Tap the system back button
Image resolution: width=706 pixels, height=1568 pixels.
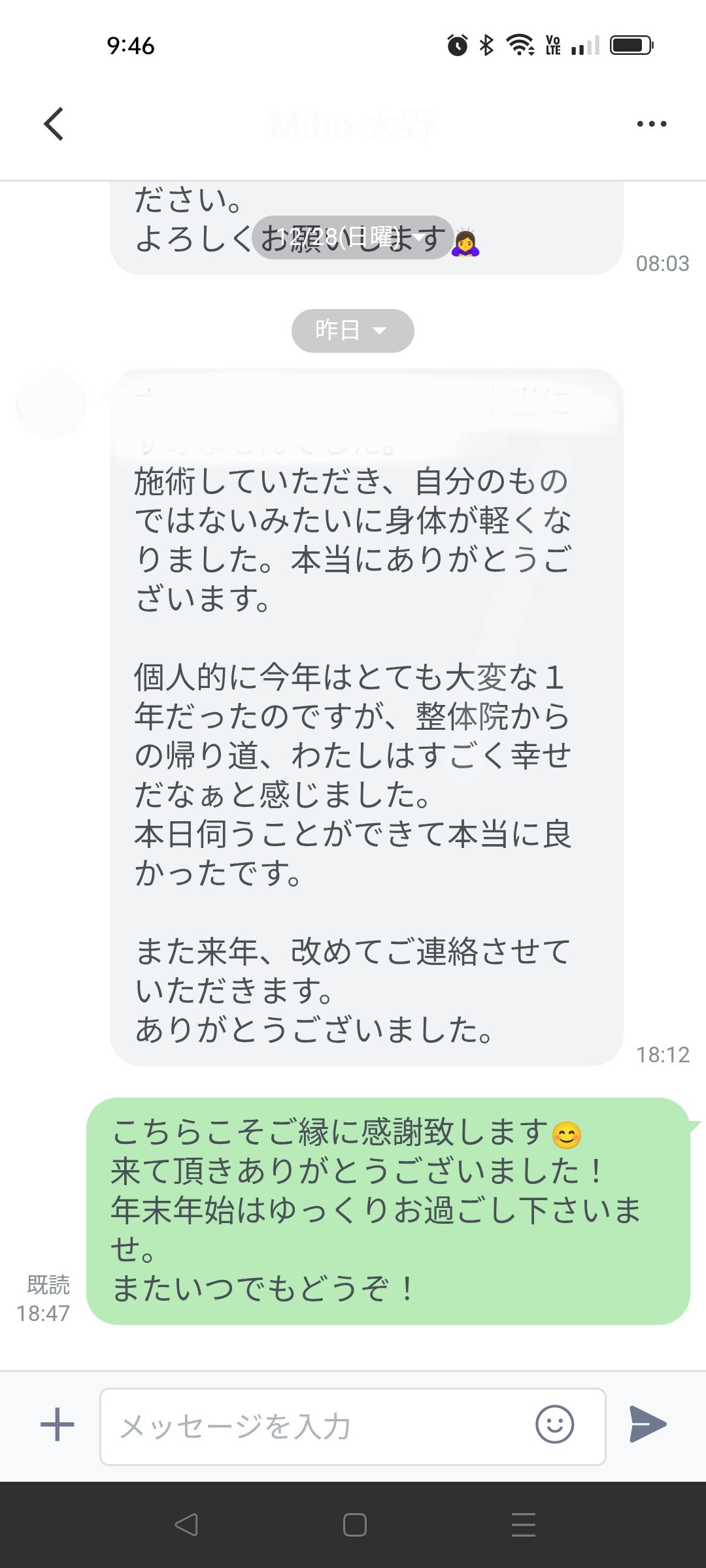click(186, 1525)
